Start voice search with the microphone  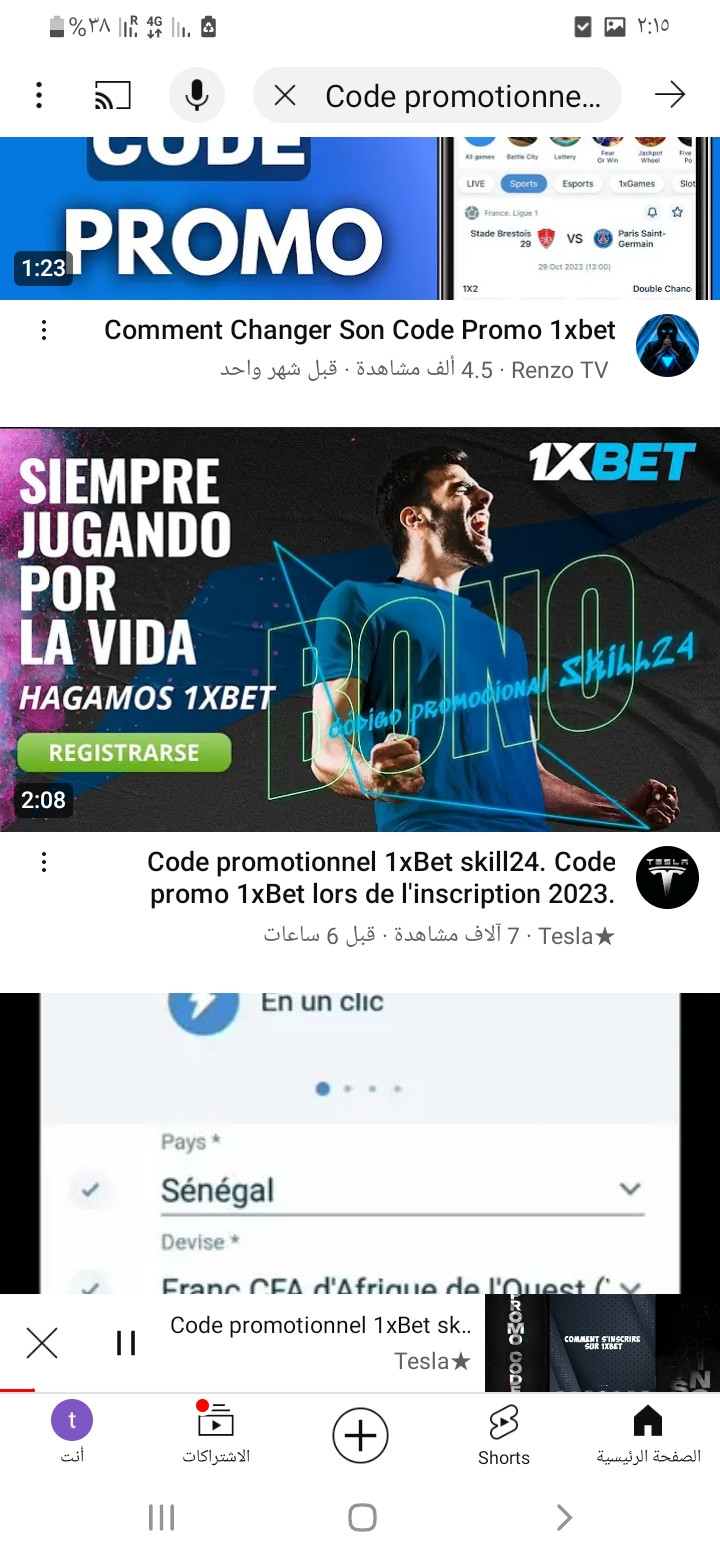196,96
